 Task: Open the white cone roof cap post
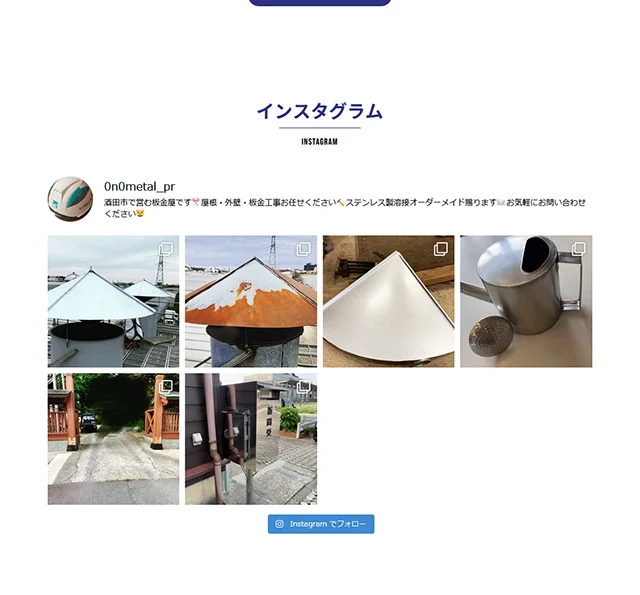pyautogui.click(x=113, y=301)
